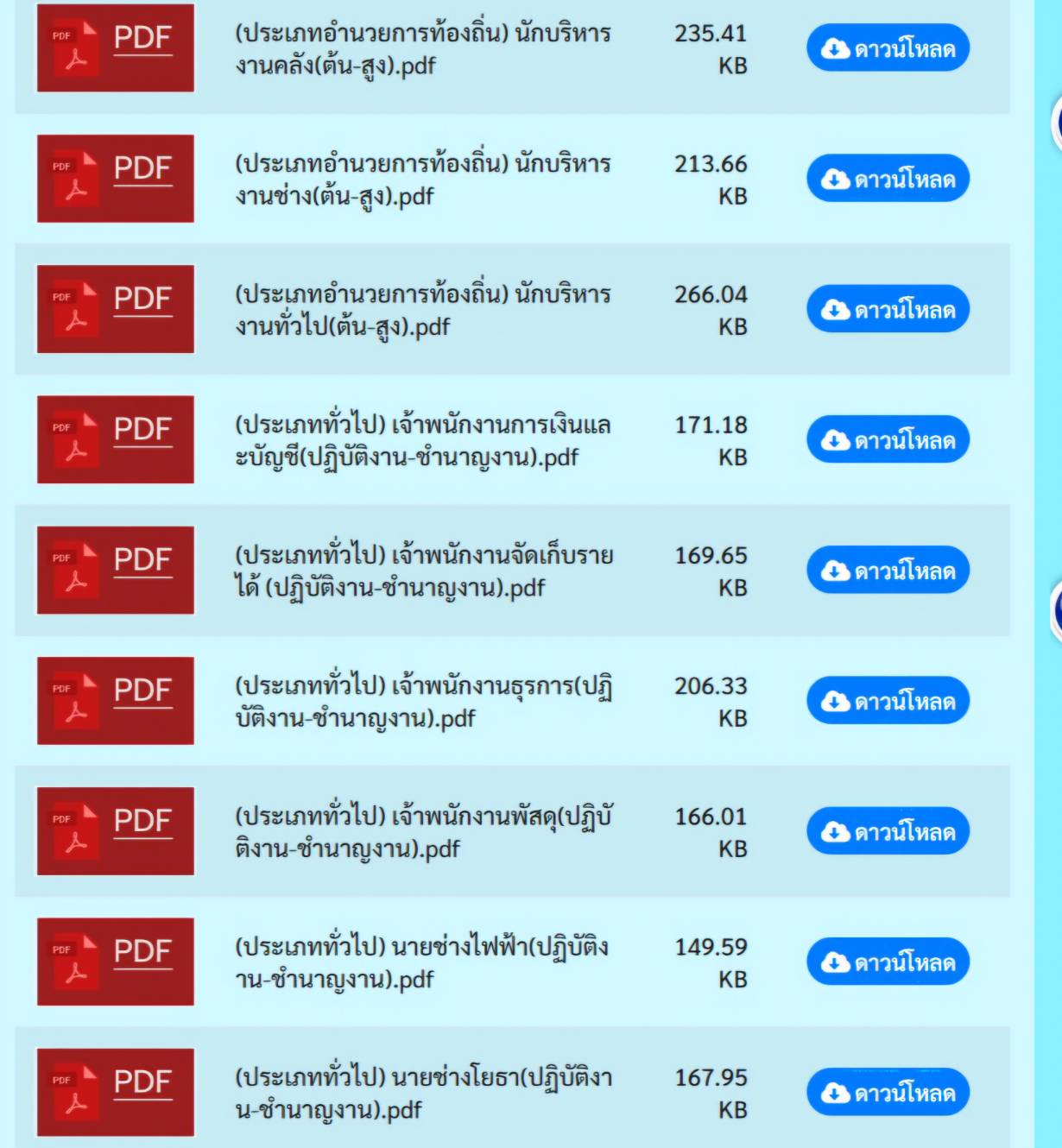
Task: Open PDF thumbnail for เจ้าพนักงานพัสดุ
Action: click(115, 831)
